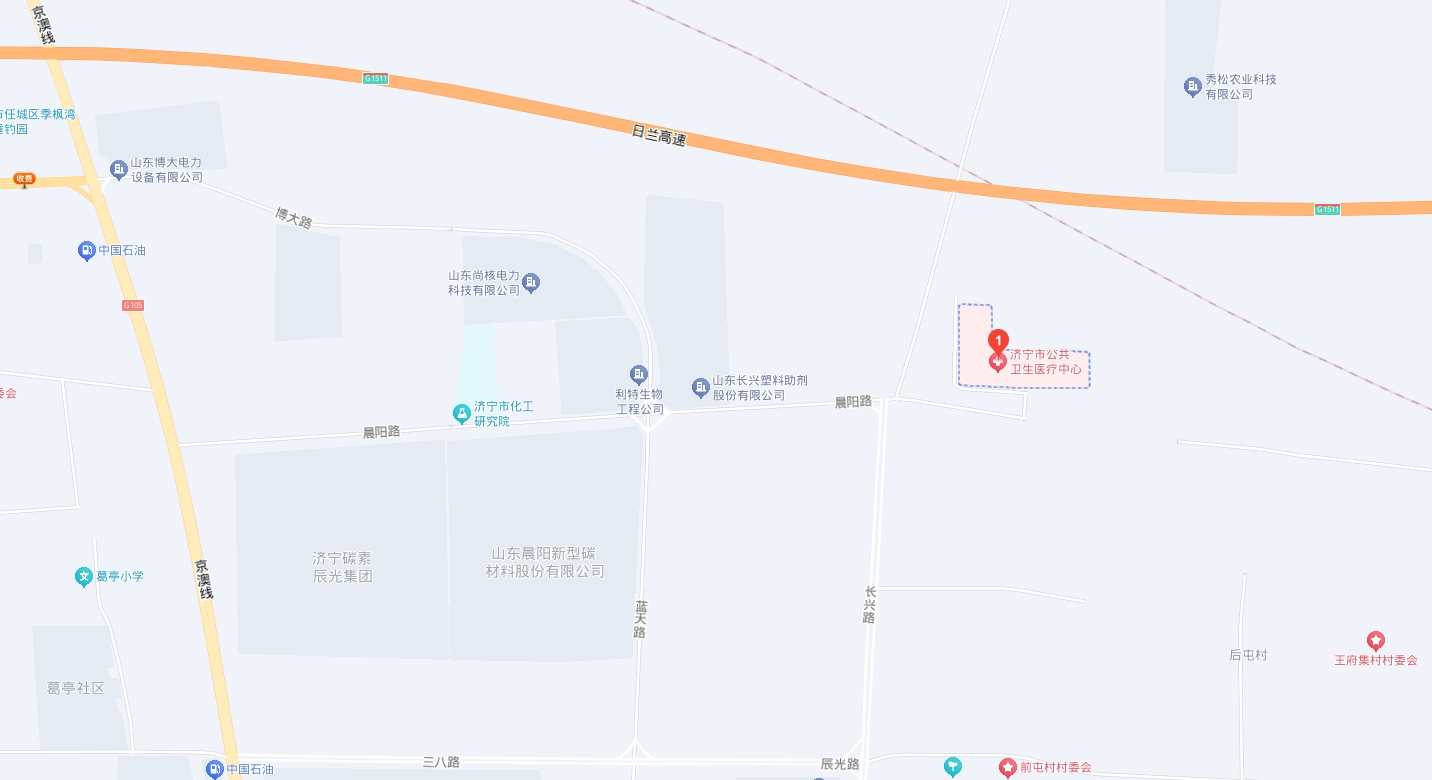Tap the 收费 toll station icon
This screenshot has width=1432, height=780.
point(24,179)
